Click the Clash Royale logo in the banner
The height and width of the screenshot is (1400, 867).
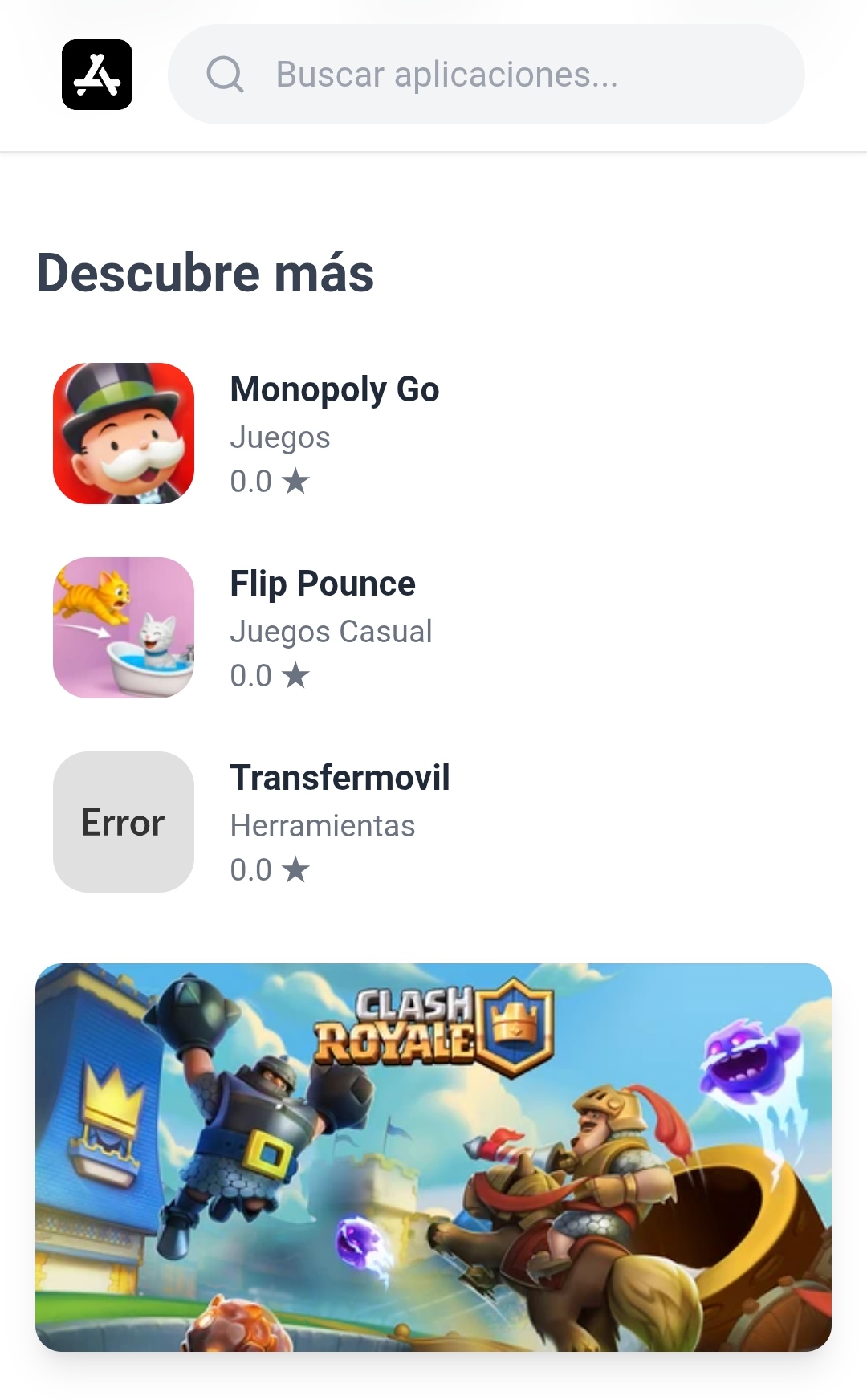coord(450,1024)
